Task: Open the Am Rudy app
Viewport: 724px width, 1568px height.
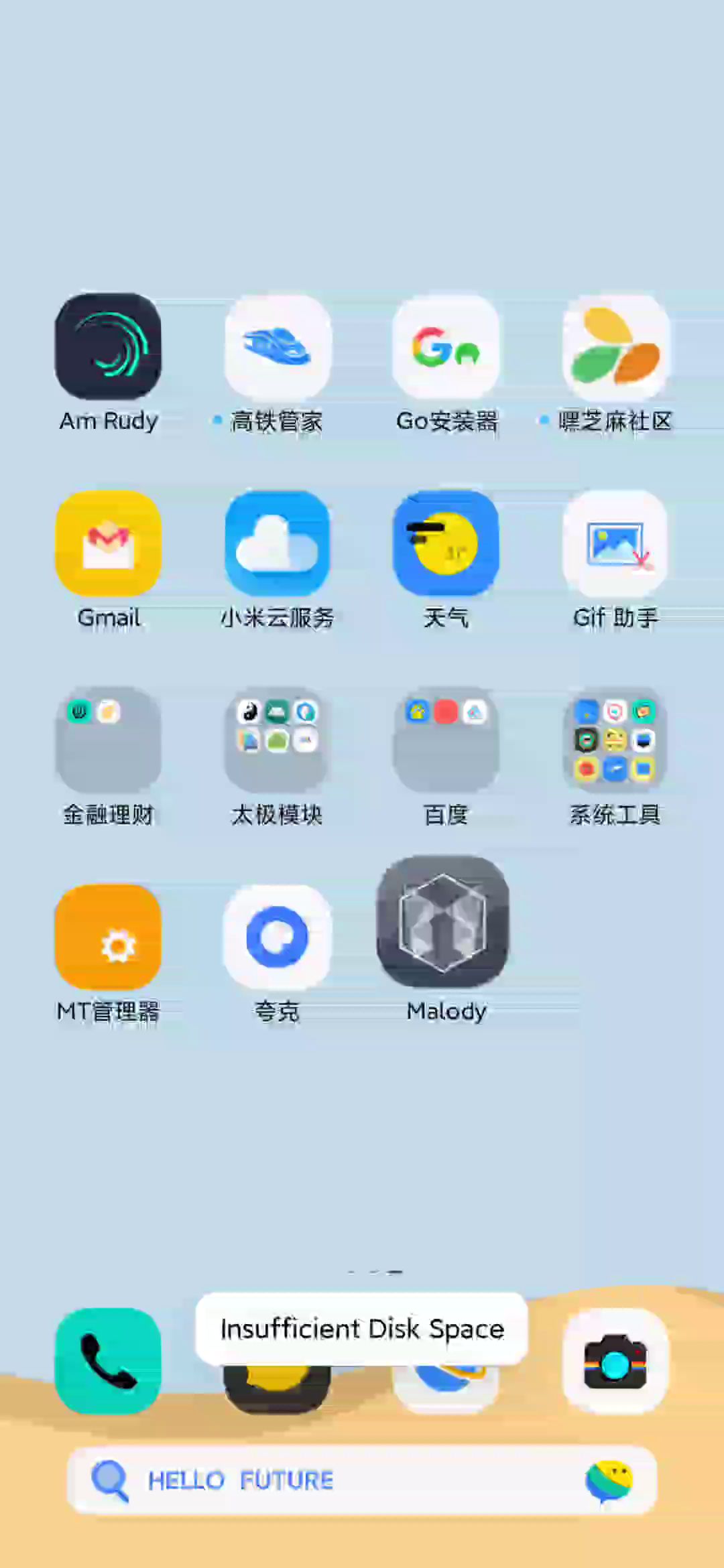Action: coord(108,346)
